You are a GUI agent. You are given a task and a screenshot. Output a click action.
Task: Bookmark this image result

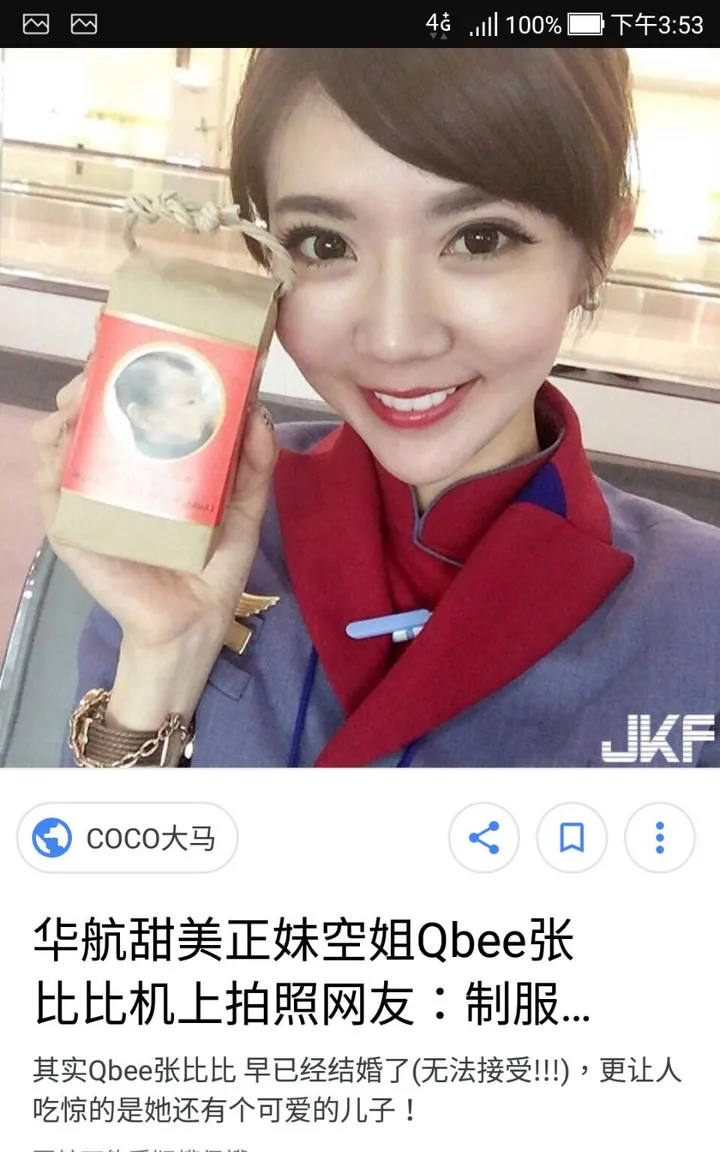[572, 838]
